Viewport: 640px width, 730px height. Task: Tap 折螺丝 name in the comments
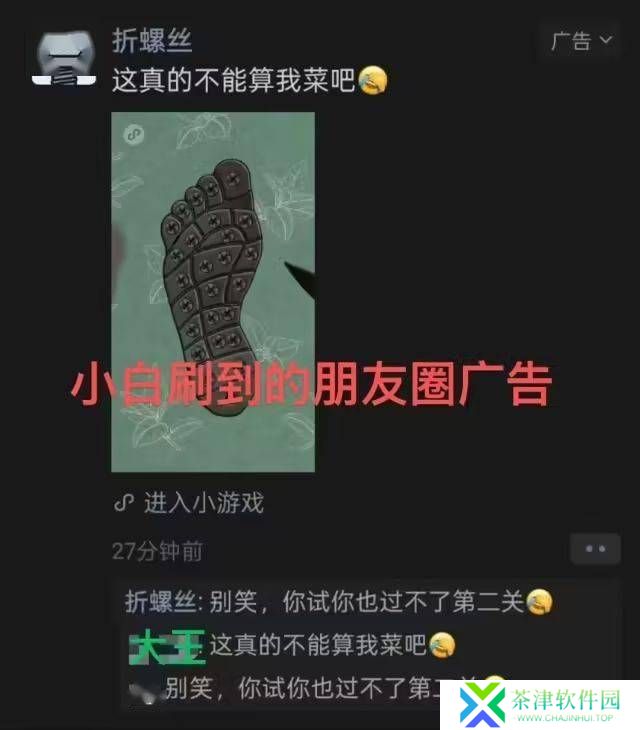click(x=158, y=601)
